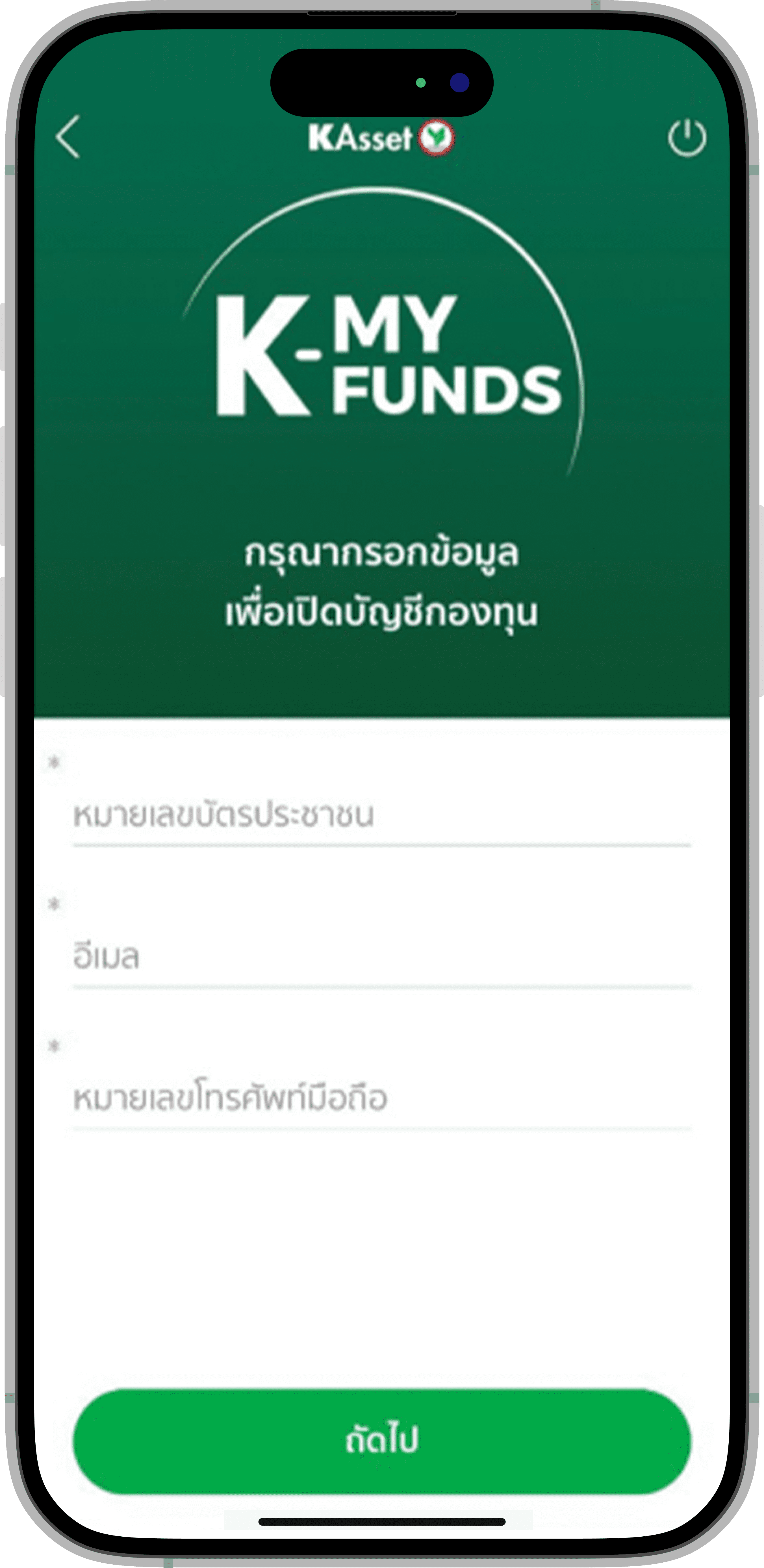Continue with the ถัดไป button

(382, 1440)
